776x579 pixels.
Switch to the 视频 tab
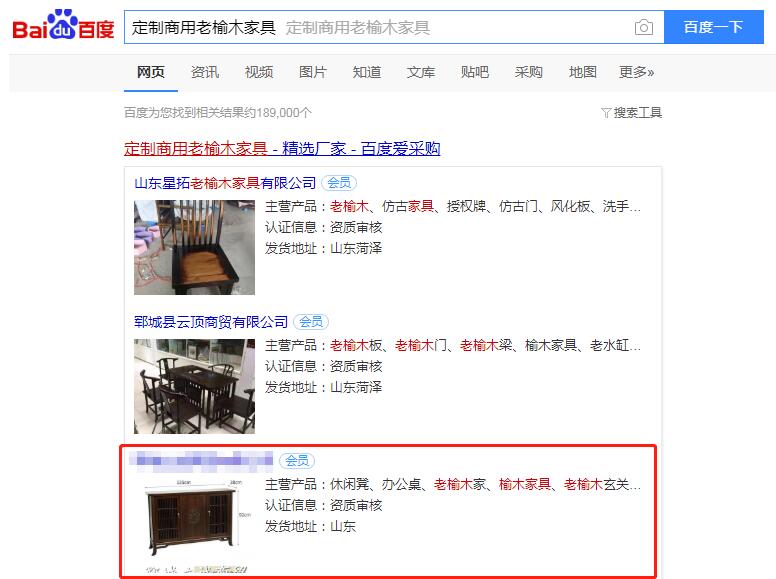(259, 72)
